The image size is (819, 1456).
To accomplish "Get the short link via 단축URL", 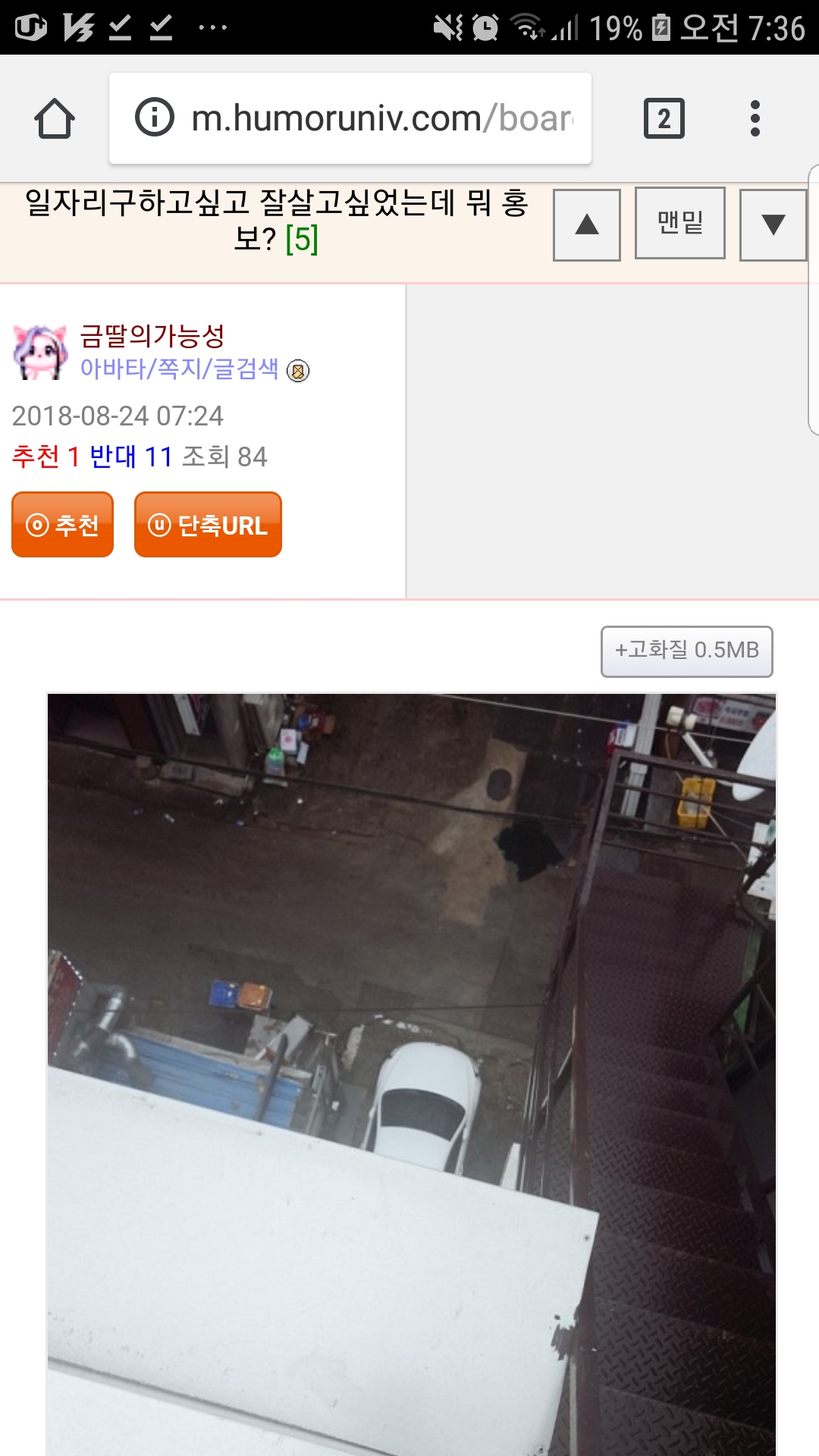I will tap(208, 525).
